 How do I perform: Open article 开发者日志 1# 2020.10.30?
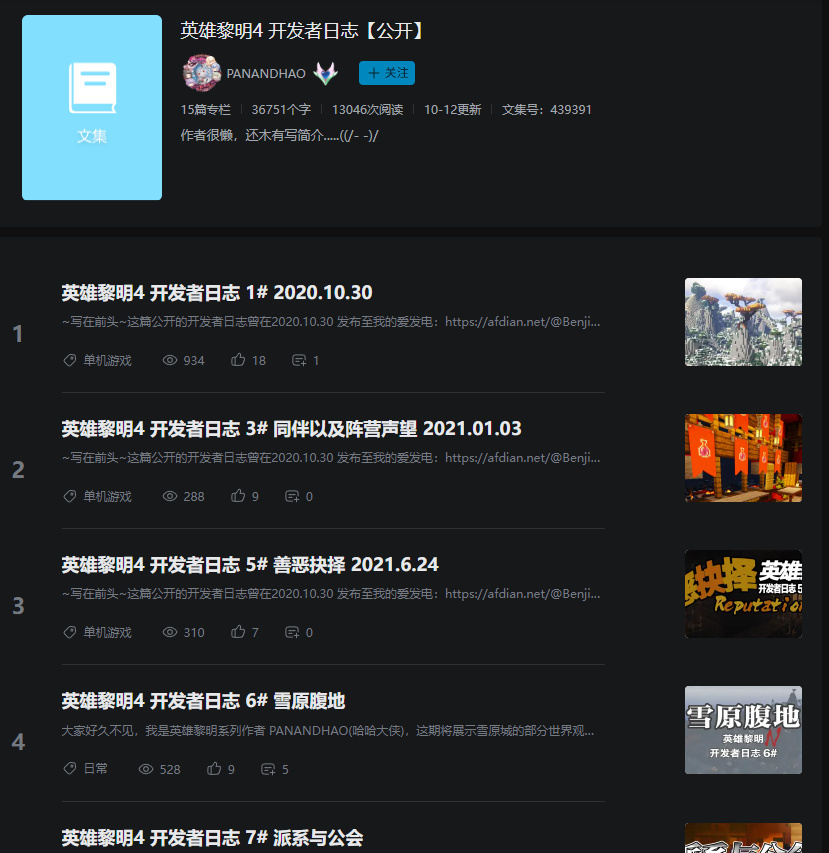click(217, 293)
